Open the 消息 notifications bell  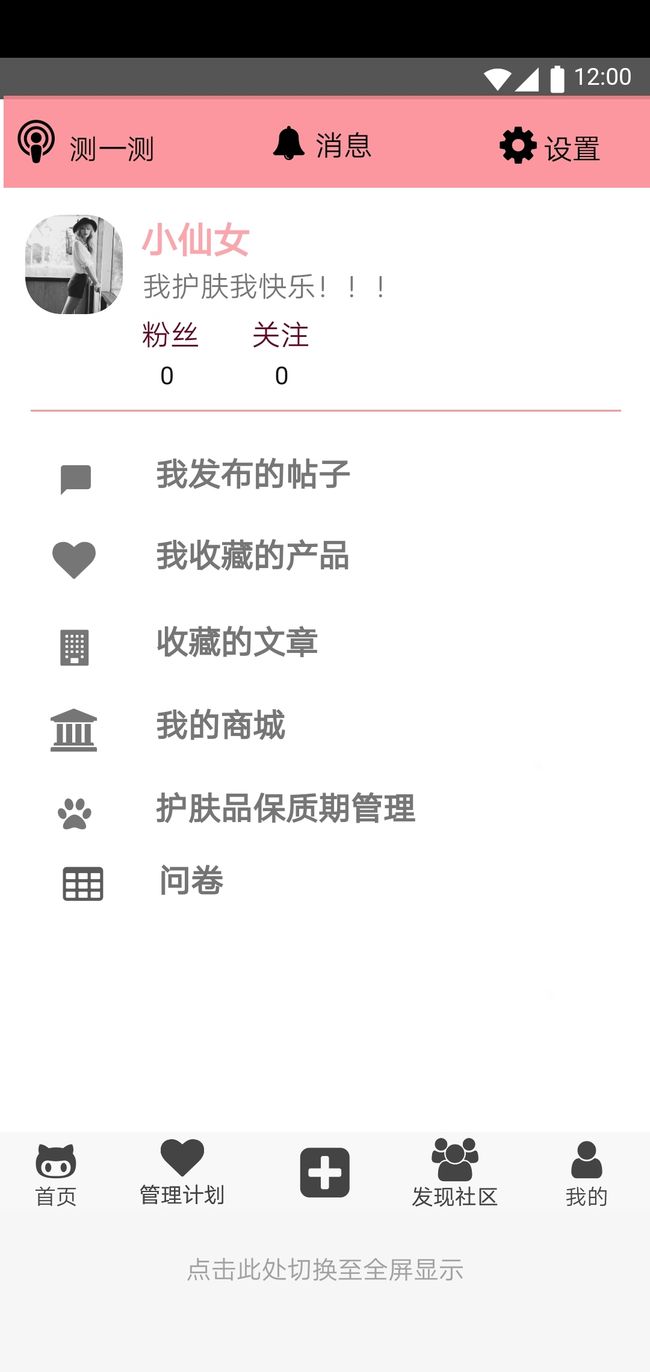[322, 145]
